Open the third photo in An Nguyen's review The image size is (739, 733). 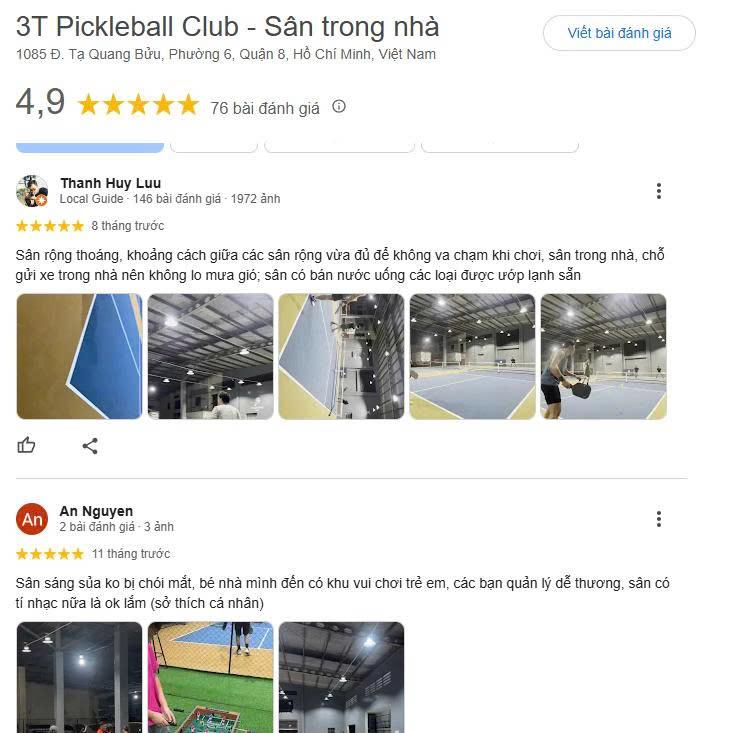[x=341, y=677]
